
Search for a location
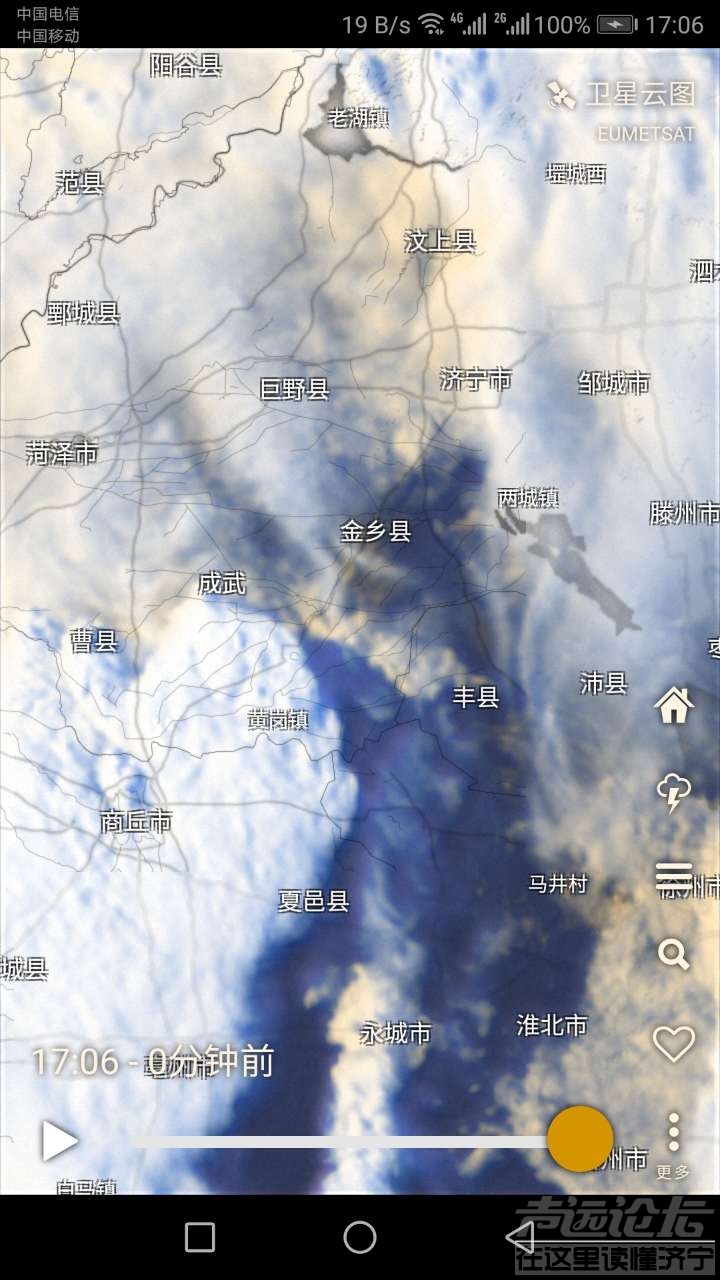674,954
